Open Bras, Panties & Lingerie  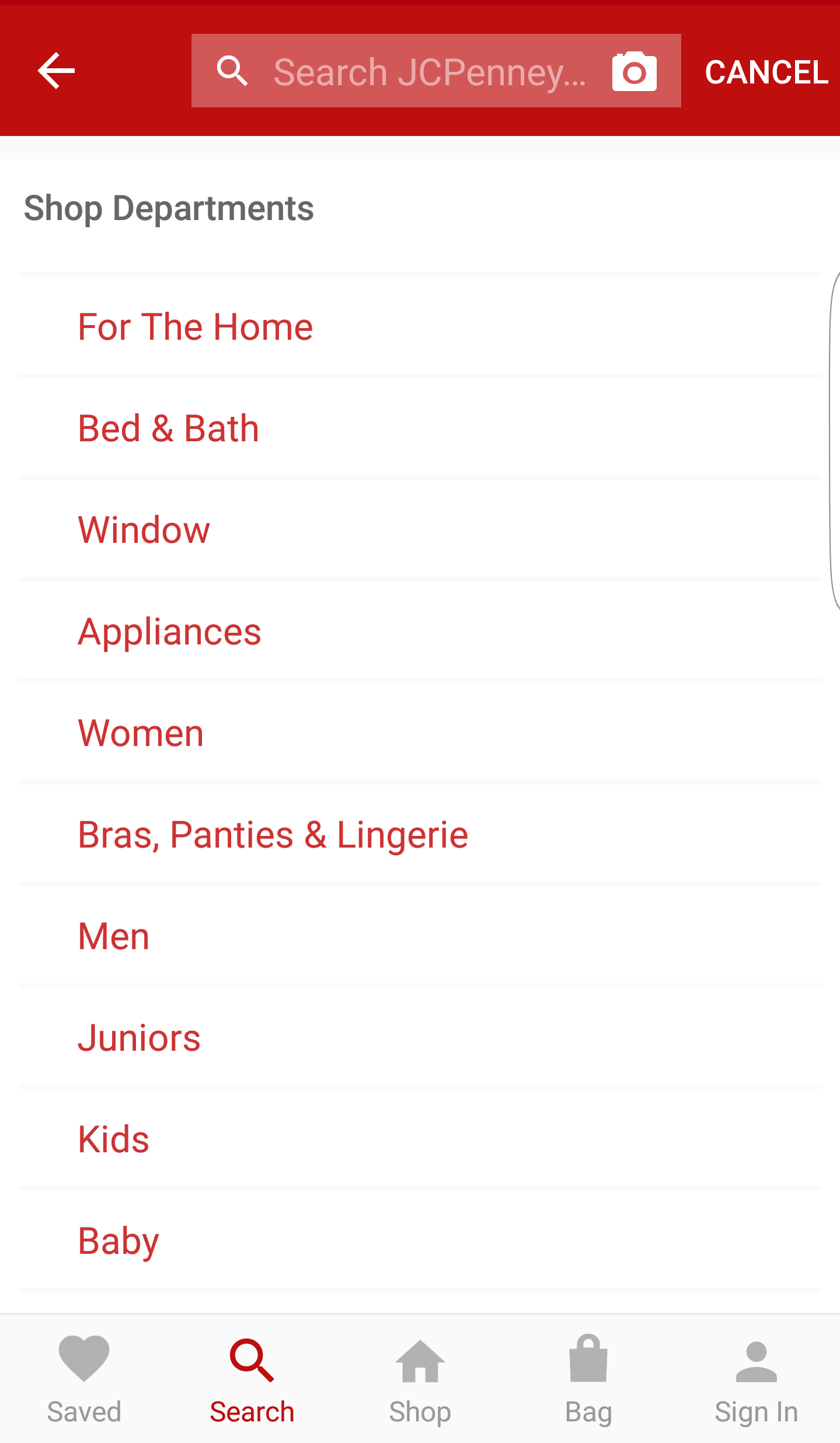tap(273, 835)
